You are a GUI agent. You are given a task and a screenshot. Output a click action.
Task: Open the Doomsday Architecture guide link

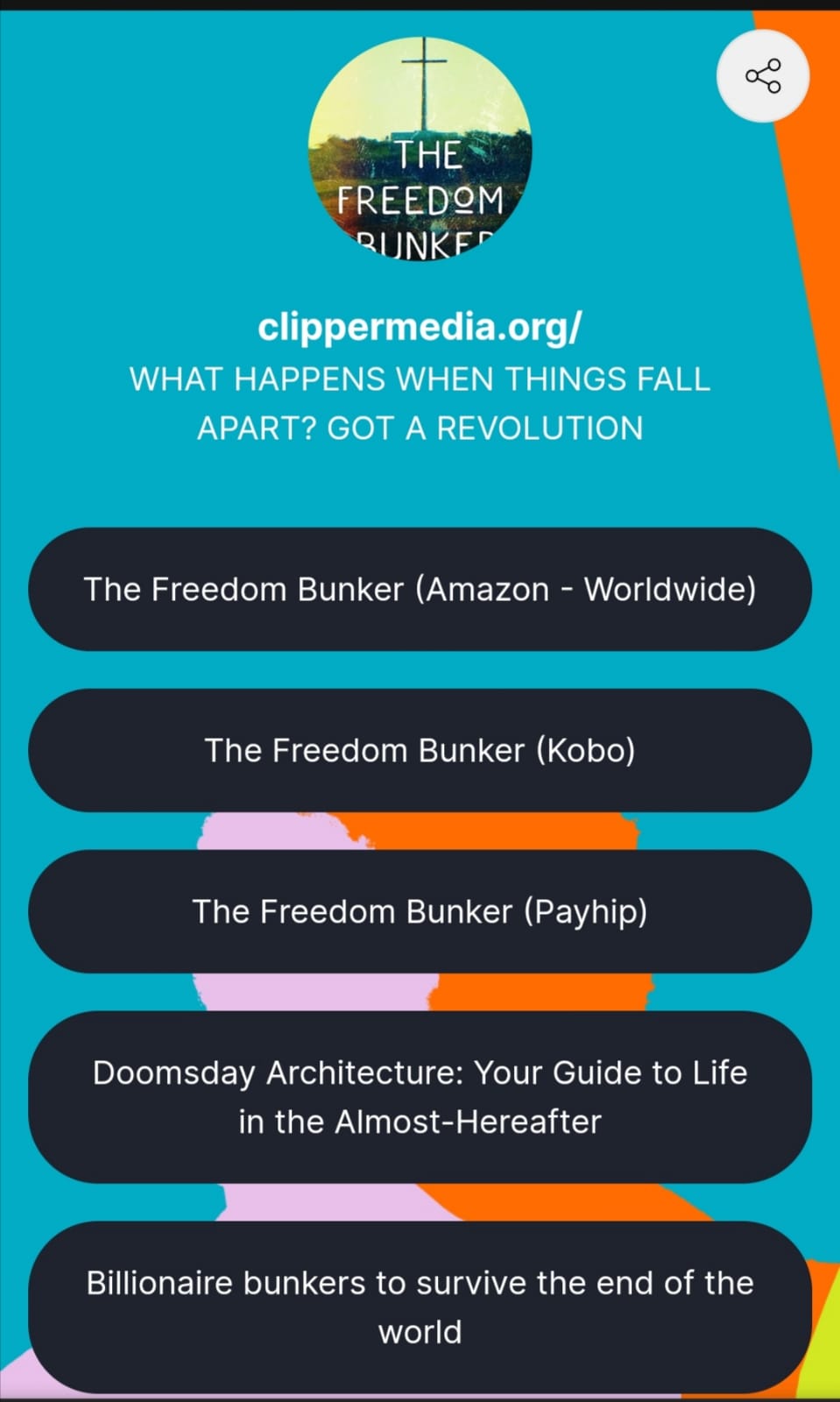pyautogui.click(x=420, y=1097)
